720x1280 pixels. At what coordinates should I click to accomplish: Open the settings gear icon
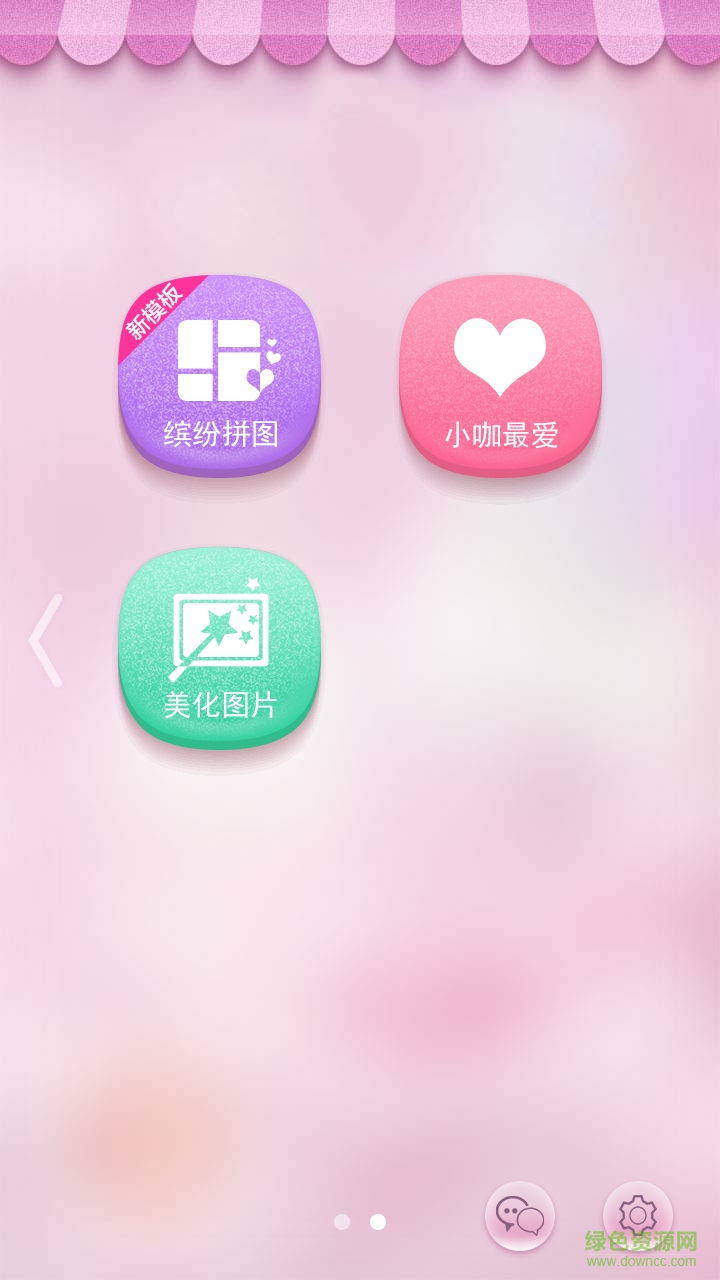click(637, 1216)
